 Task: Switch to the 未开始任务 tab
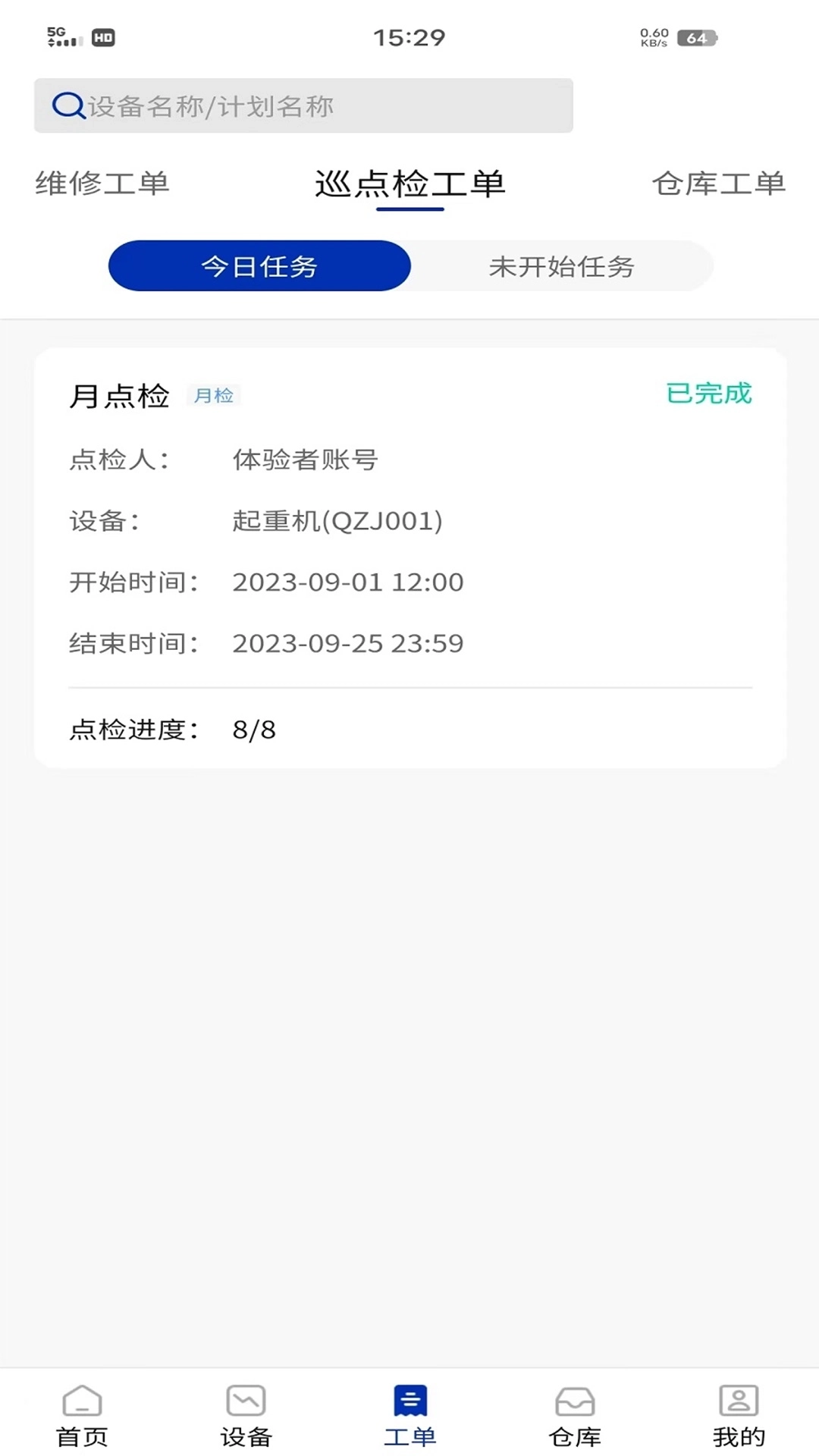564,266
